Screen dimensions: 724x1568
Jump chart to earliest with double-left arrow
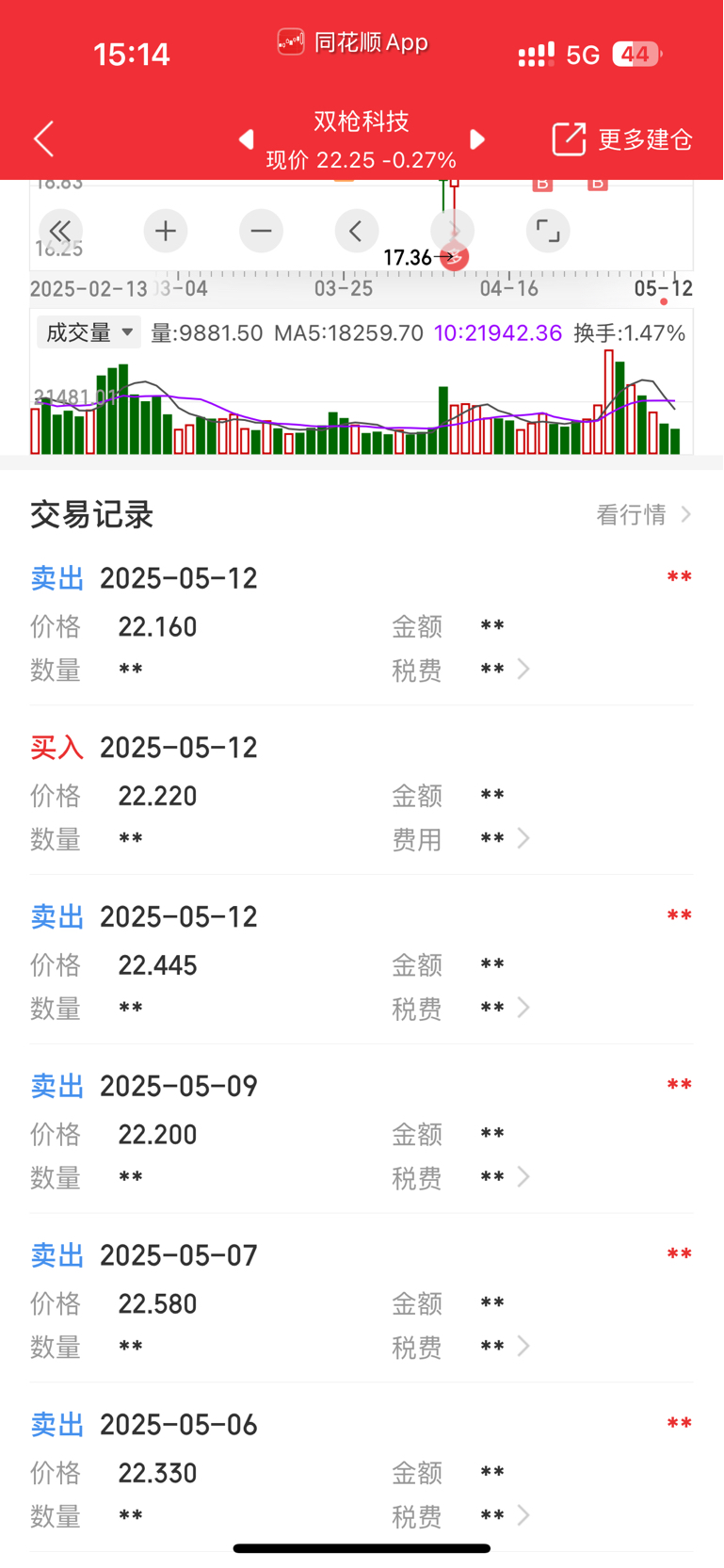pyautogui.click(x=60, y=231)
